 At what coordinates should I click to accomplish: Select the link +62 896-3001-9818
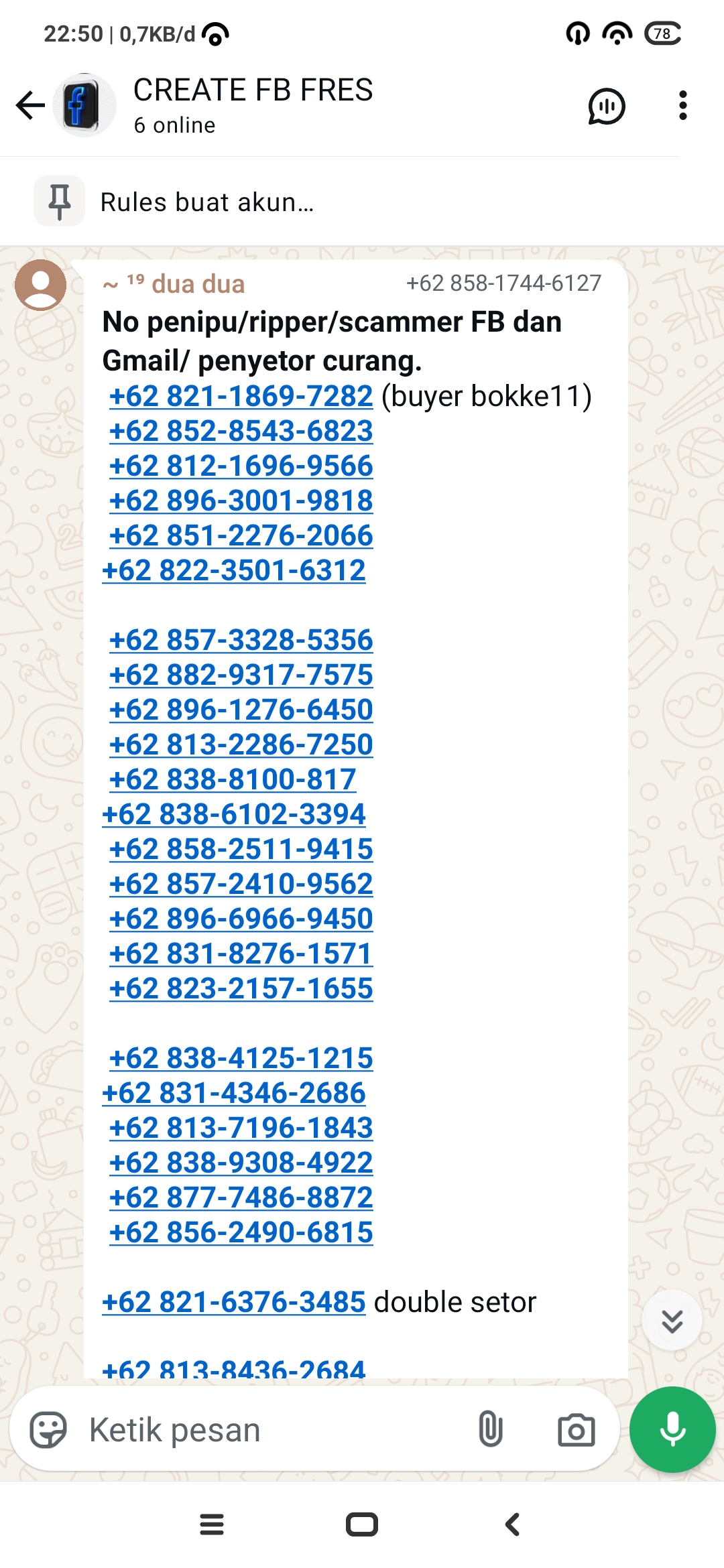coord(241,501)
